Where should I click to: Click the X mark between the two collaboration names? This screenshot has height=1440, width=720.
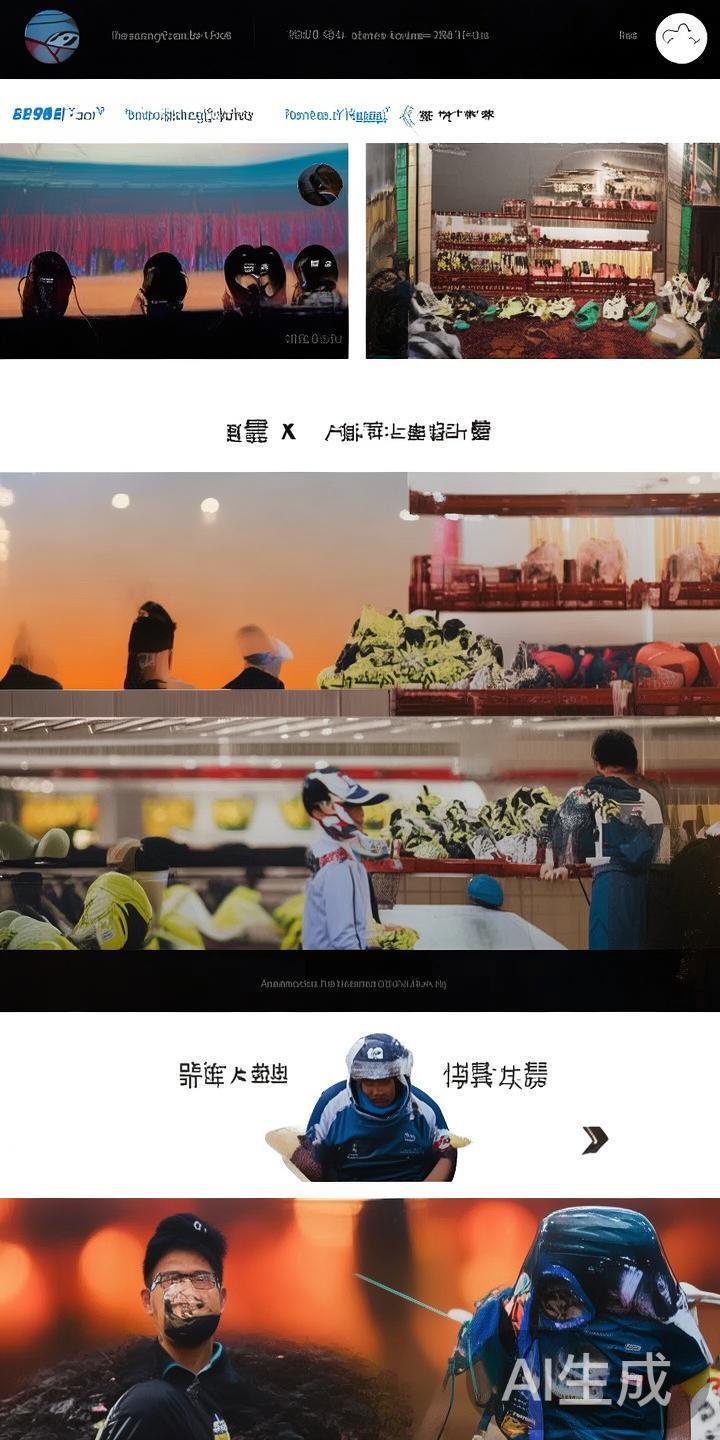289,432
